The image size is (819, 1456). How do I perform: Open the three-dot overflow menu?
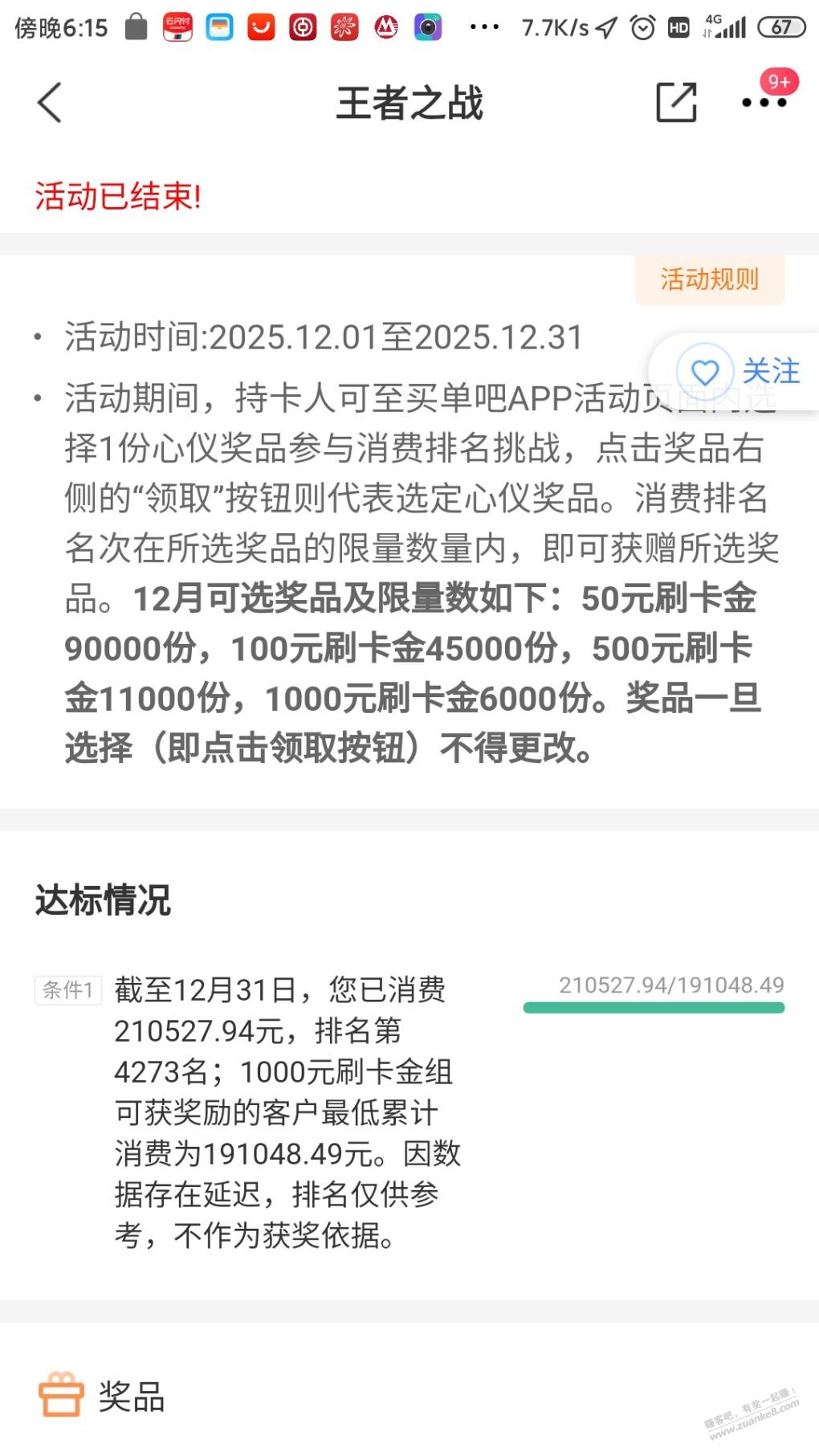pyautogui.click(x=763, y=103)
